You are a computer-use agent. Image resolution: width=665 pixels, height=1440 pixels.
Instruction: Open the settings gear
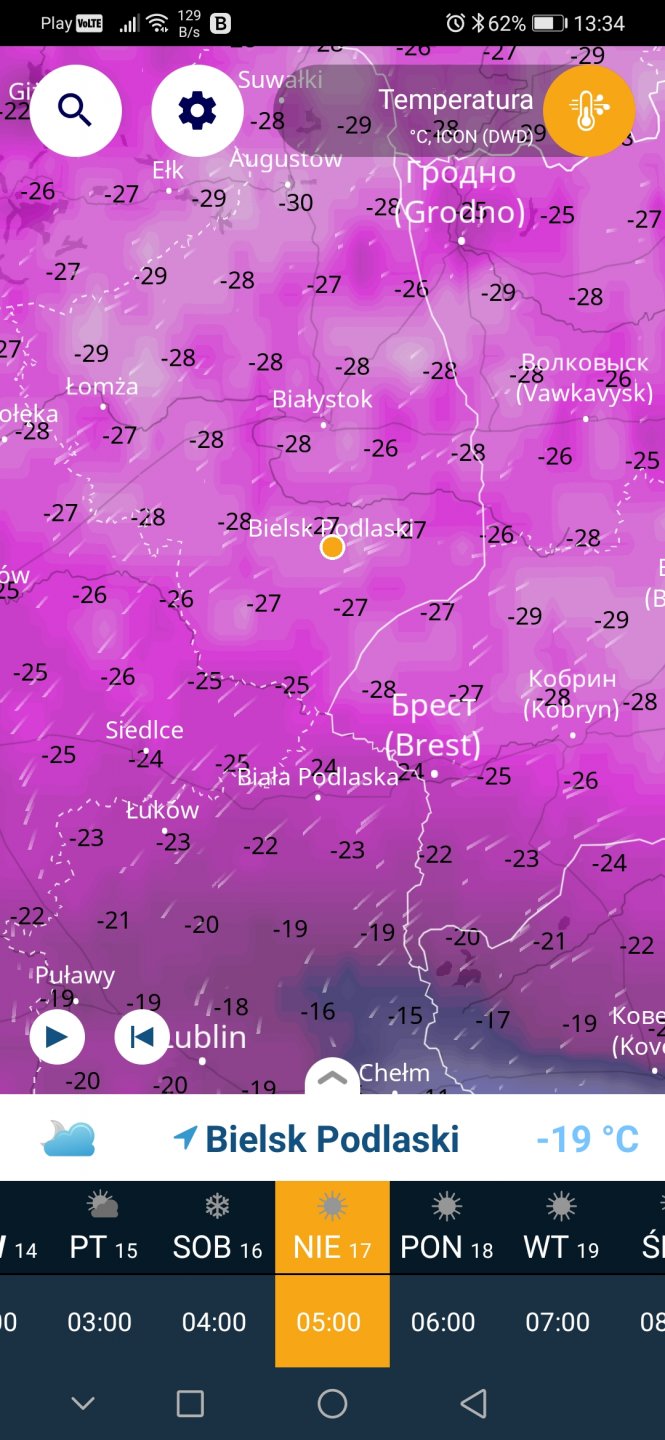197,110
